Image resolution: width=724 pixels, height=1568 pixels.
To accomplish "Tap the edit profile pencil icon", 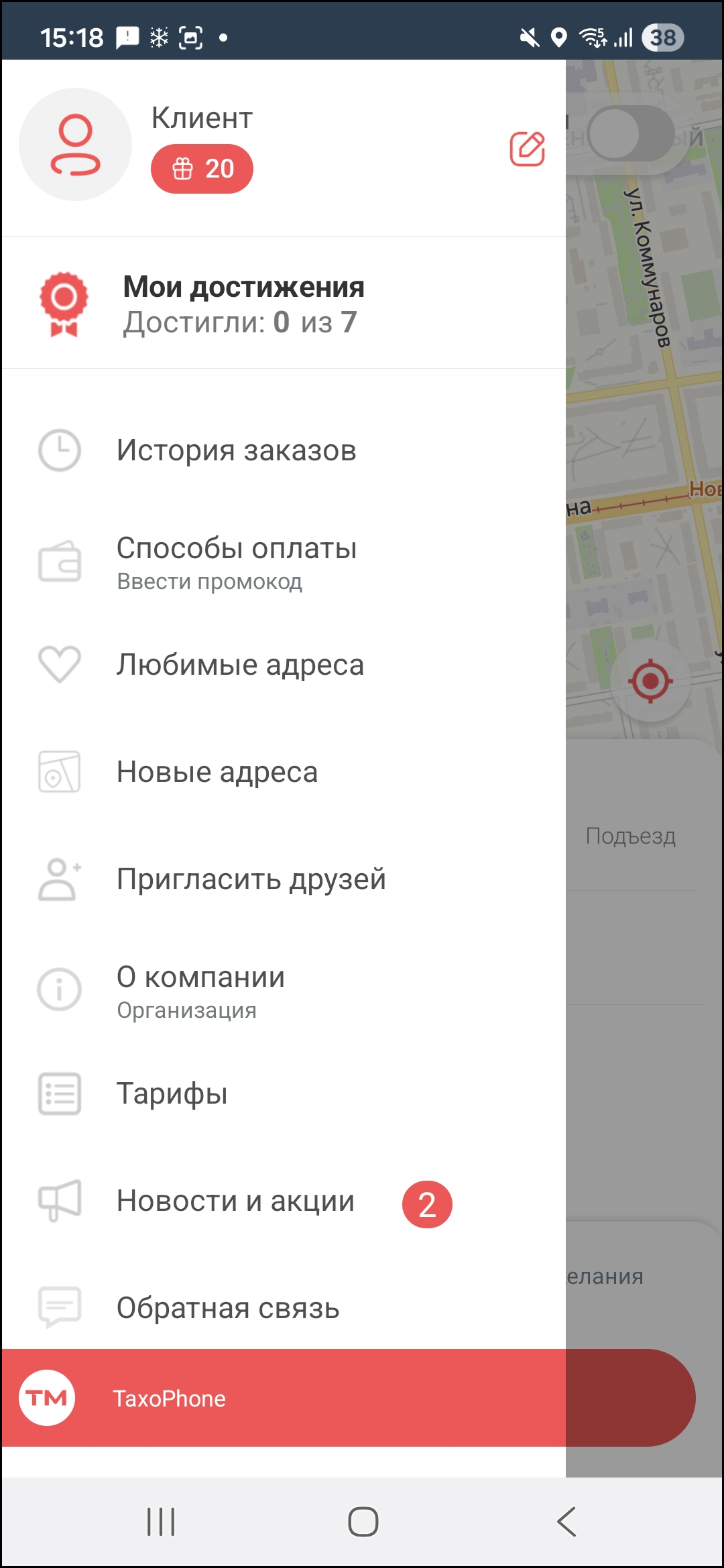I will (527, 148).
